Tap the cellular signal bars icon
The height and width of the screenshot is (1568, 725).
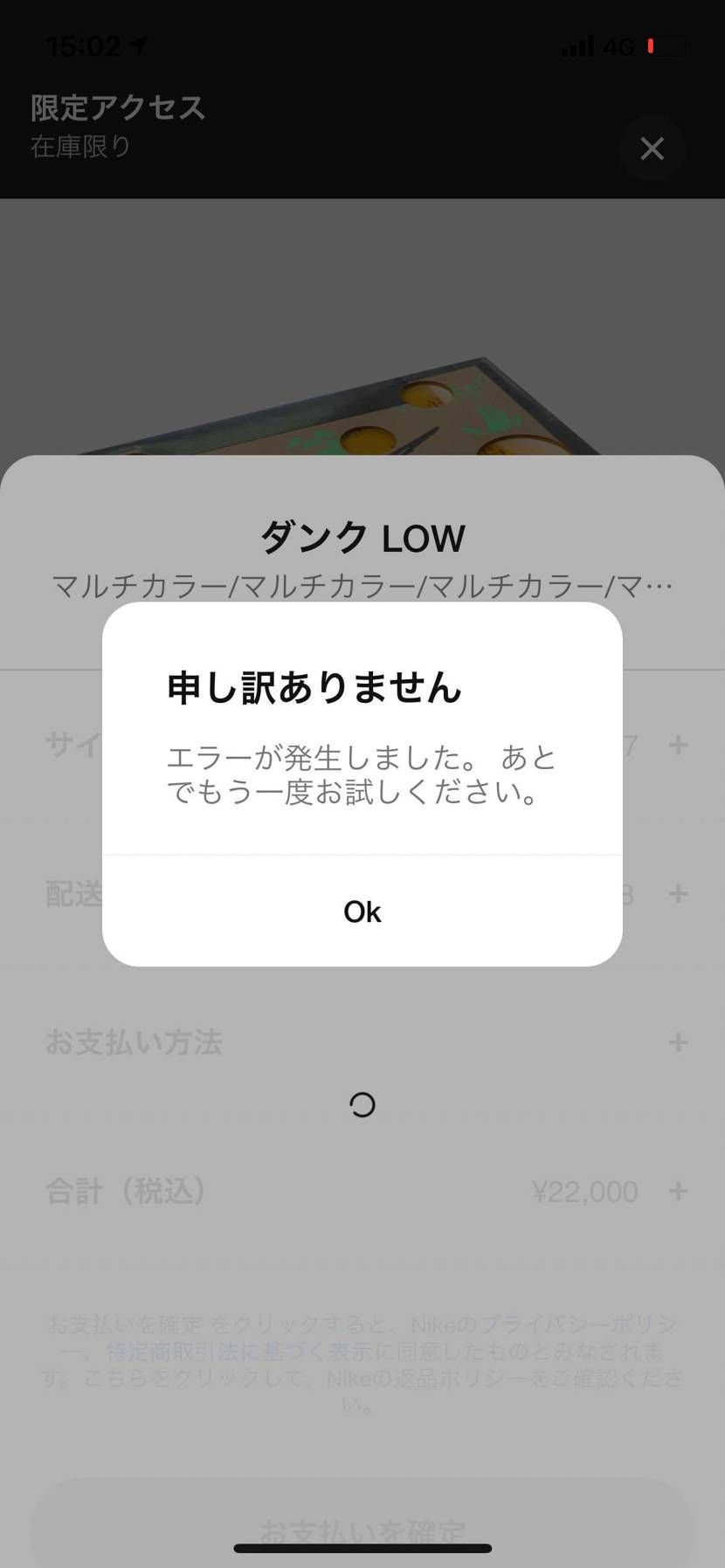pyautogui.click(x=576, y=45)
